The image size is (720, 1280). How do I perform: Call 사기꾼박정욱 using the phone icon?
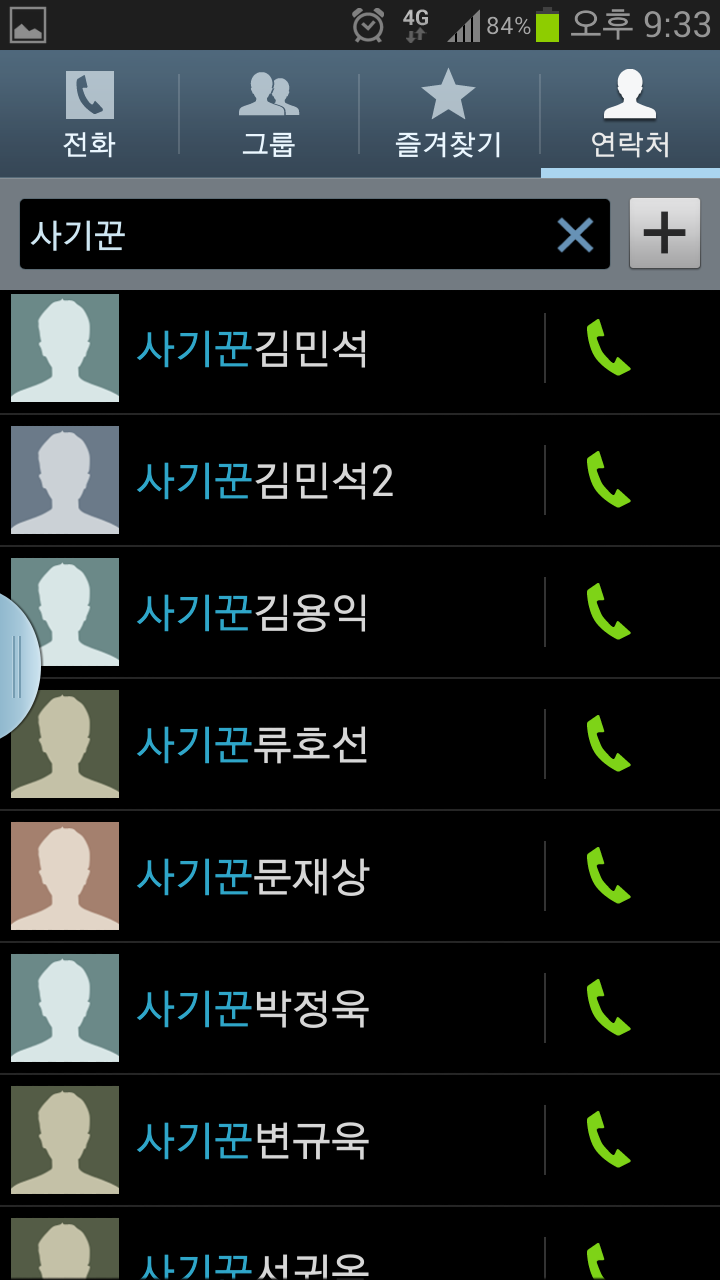[x=608, y=1007]
